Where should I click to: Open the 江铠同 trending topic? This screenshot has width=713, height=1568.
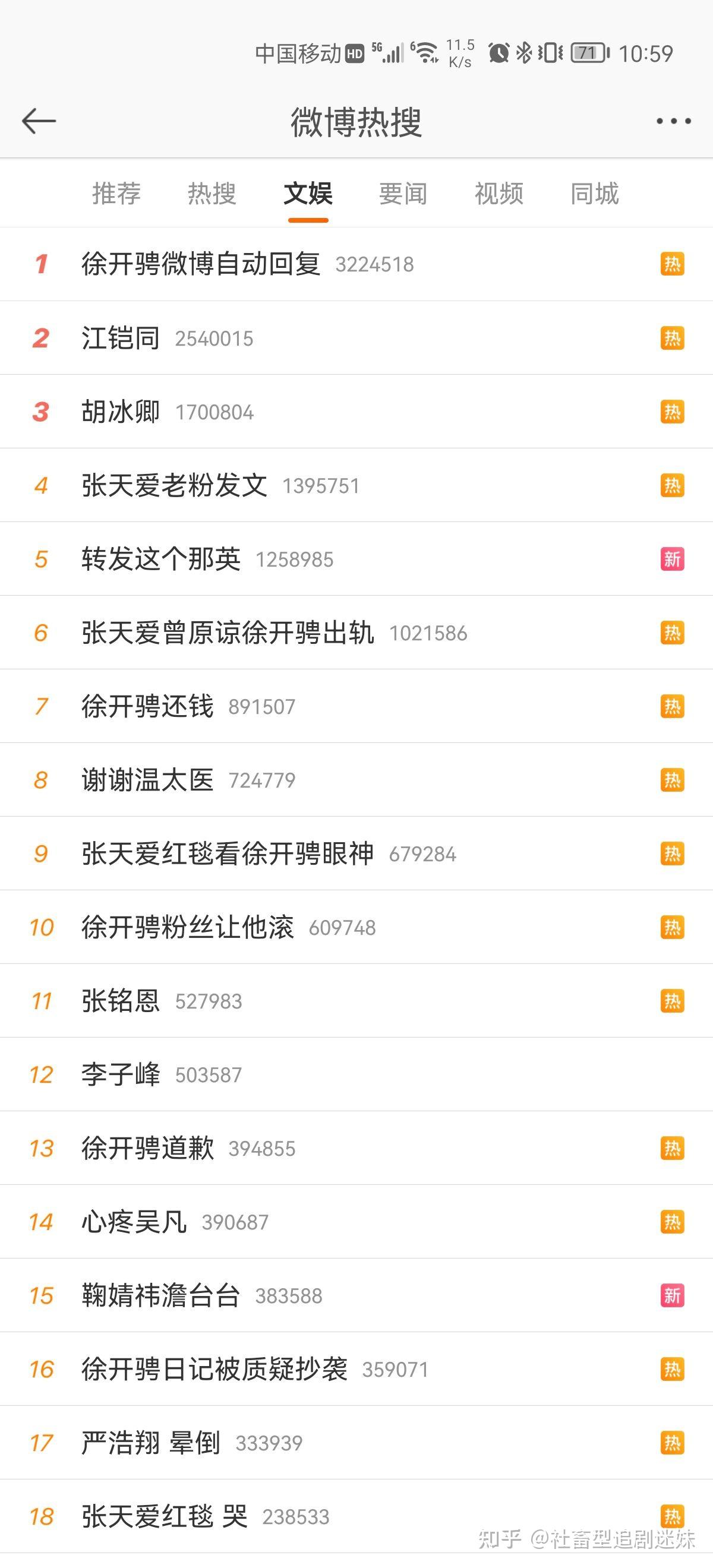[x=121, y=339]
